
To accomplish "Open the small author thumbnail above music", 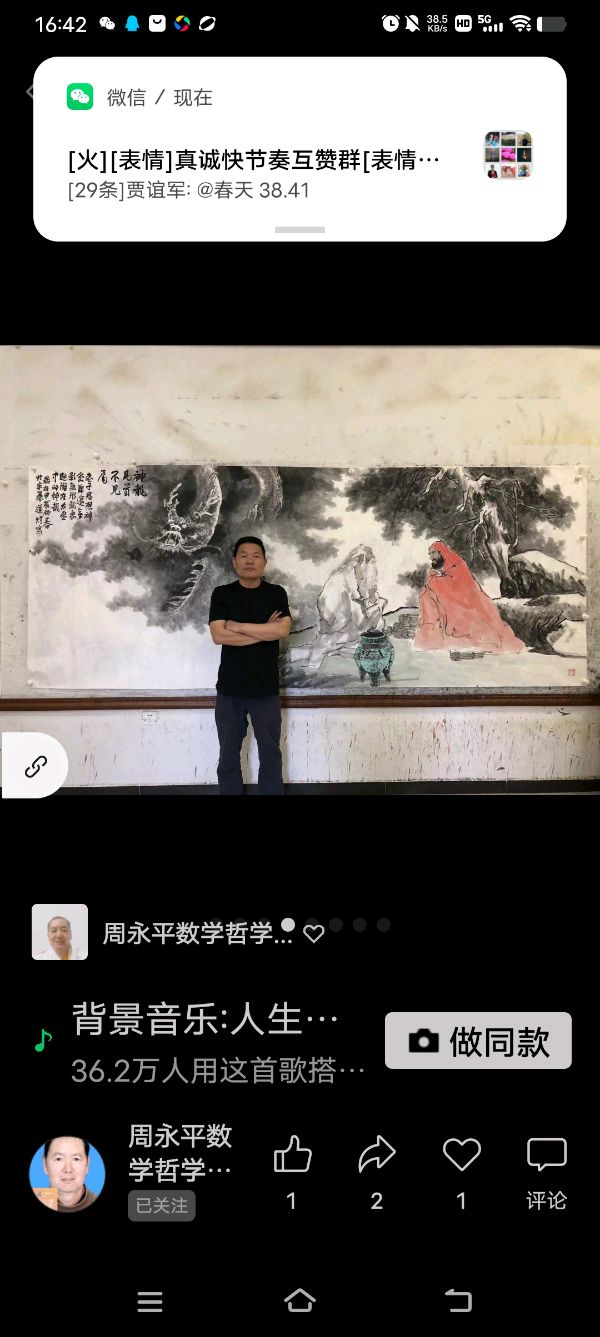I will (x=60, y=932).
